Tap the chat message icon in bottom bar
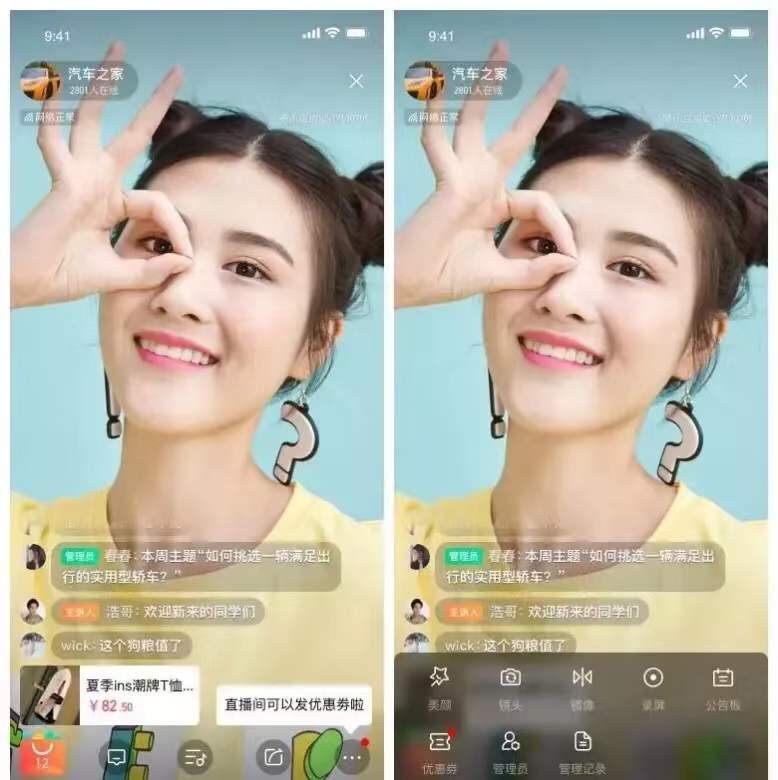Viewport: 778px width, 780px height. point(116,757)
